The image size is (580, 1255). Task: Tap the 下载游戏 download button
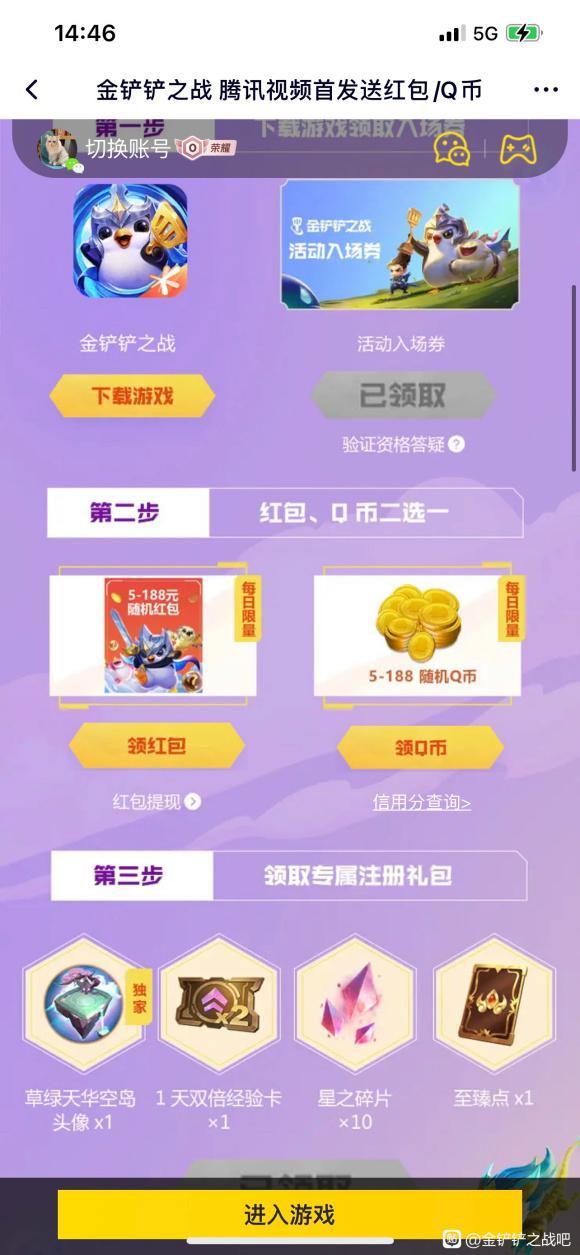tap(132, 396)
